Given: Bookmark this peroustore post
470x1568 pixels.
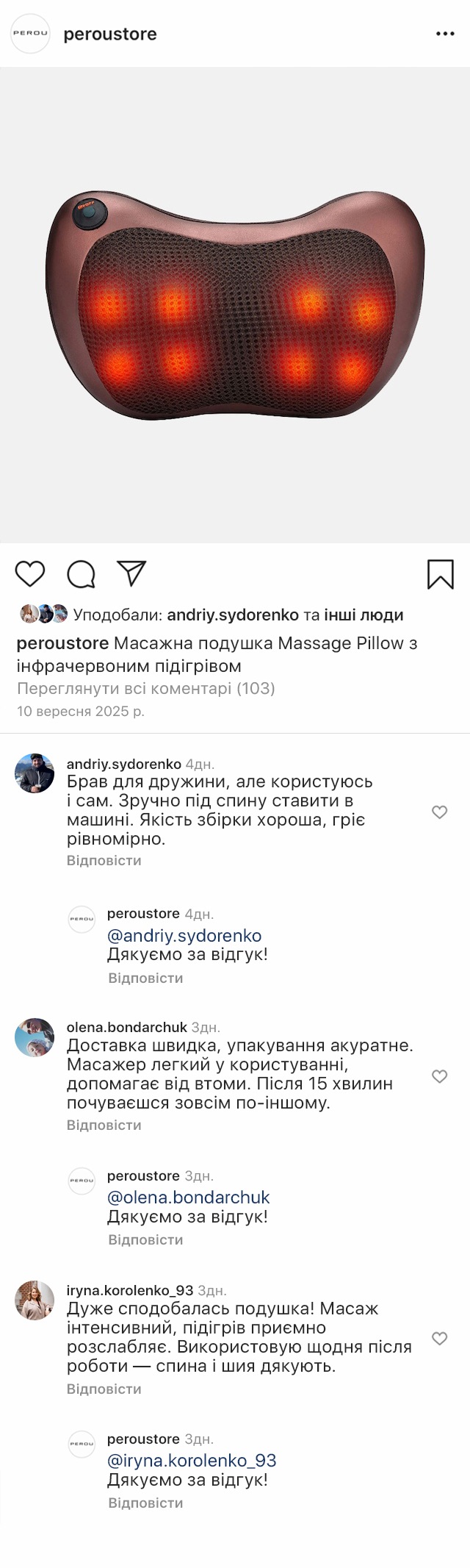Looking at the screenshot, I should [440, 574].
